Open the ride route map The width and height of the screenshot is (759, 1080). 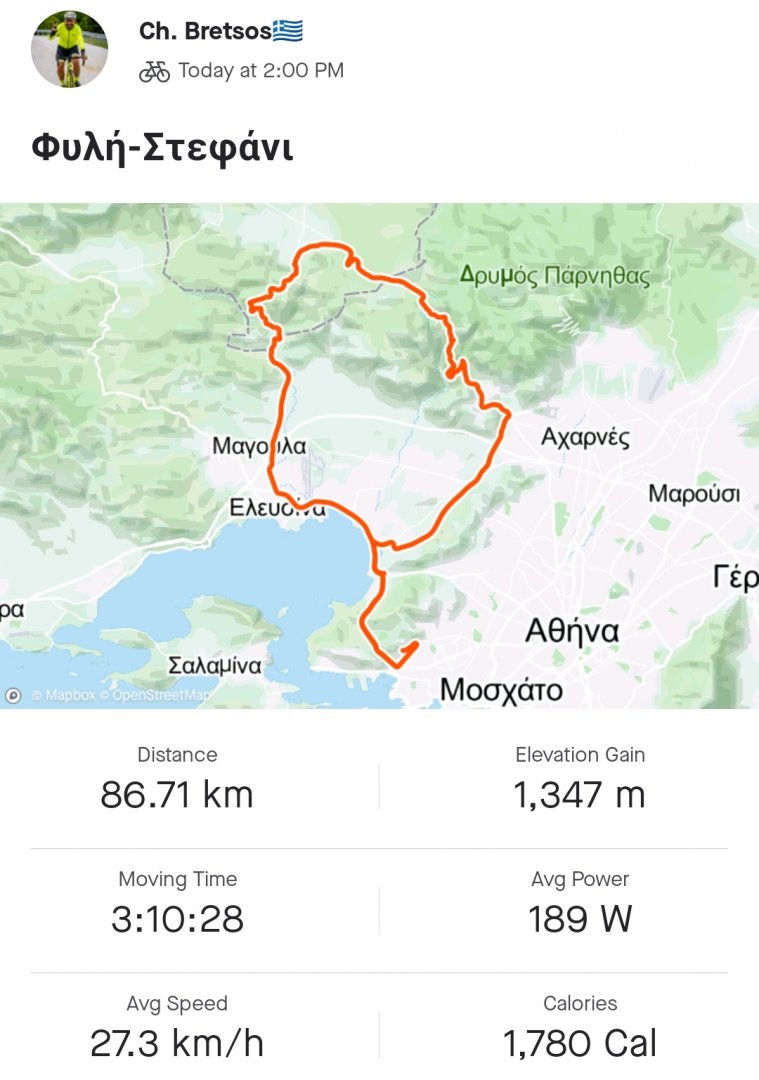[x=379, y=455]
